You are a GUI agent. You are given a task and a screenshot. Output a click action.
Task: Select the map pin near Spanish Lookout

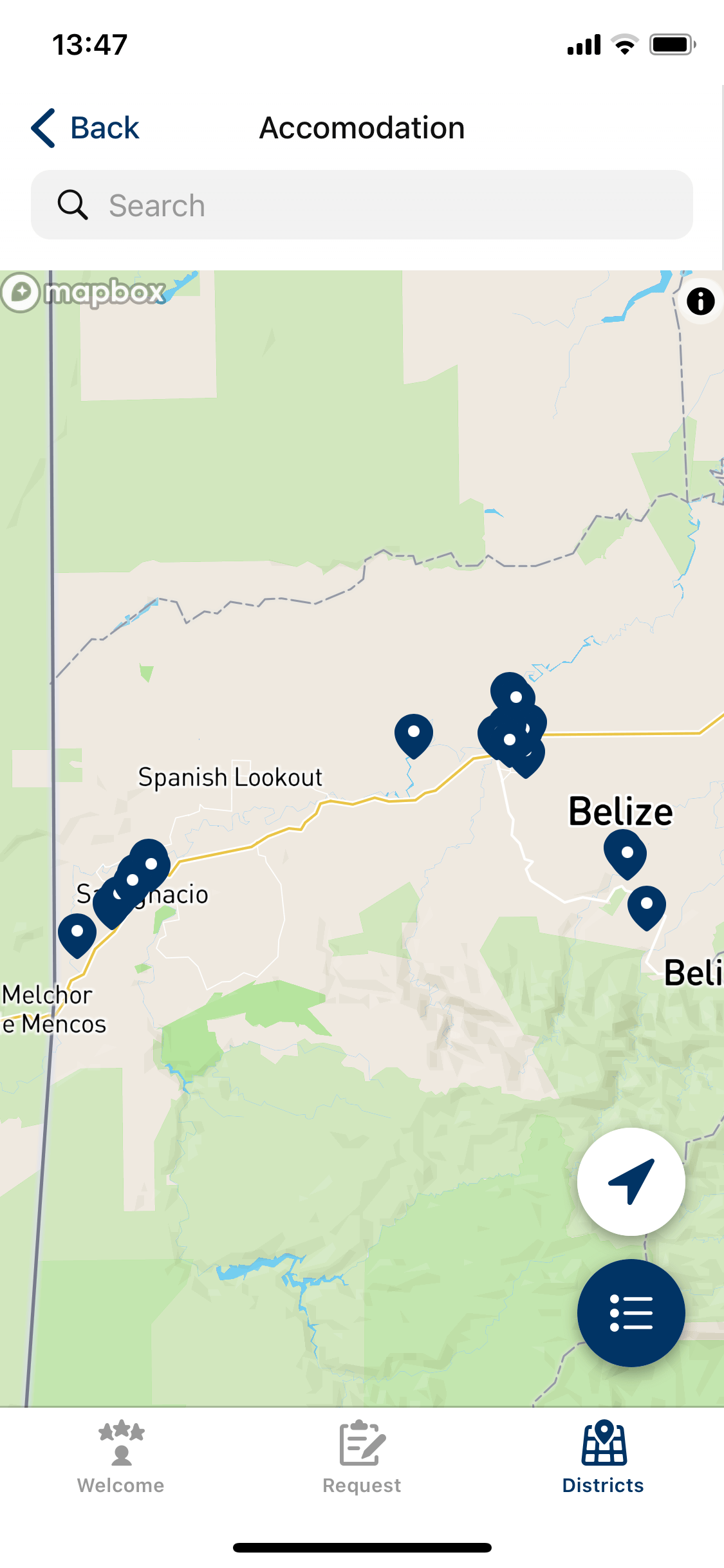(x=414, y=734)
